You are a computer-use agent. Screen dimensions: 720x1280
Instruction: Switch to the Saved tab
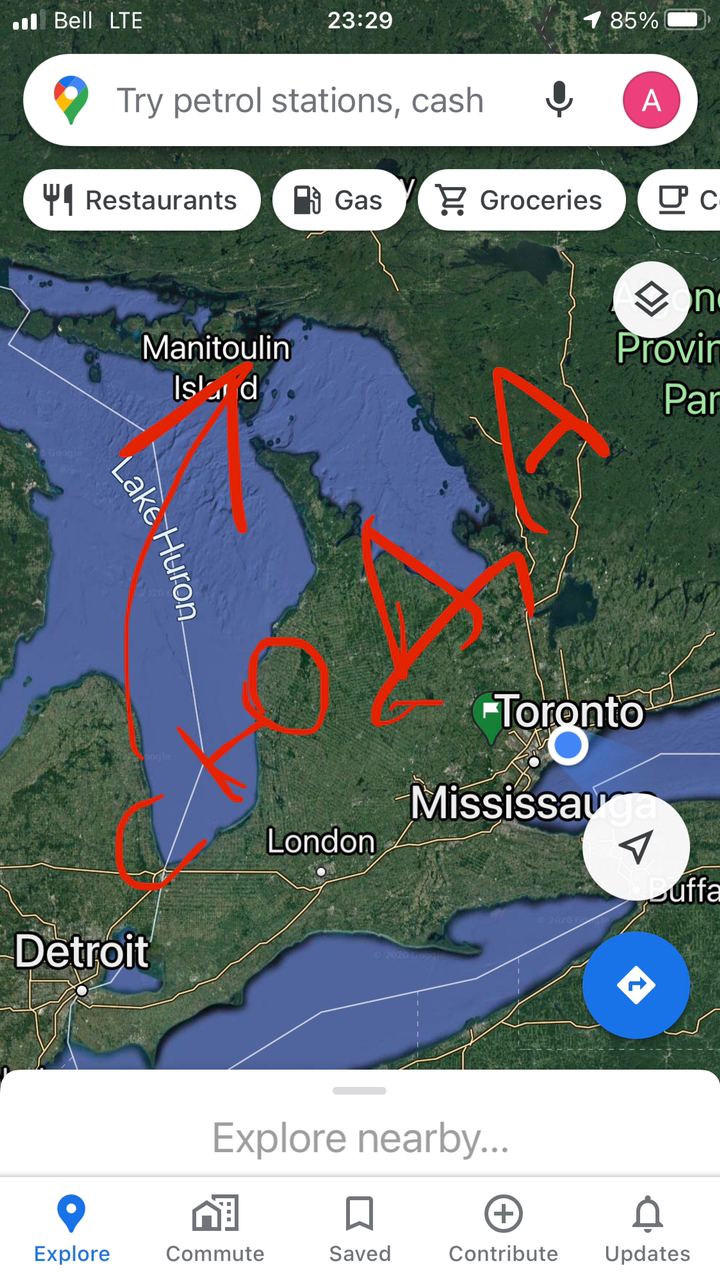[x=359, y=1230]
